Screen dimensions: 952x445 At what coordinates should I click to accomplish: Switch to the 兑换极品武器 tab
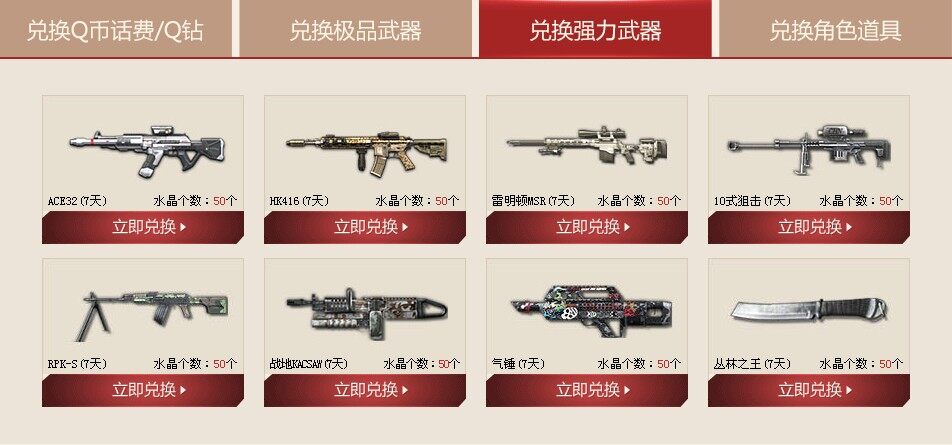coord(356,30)
